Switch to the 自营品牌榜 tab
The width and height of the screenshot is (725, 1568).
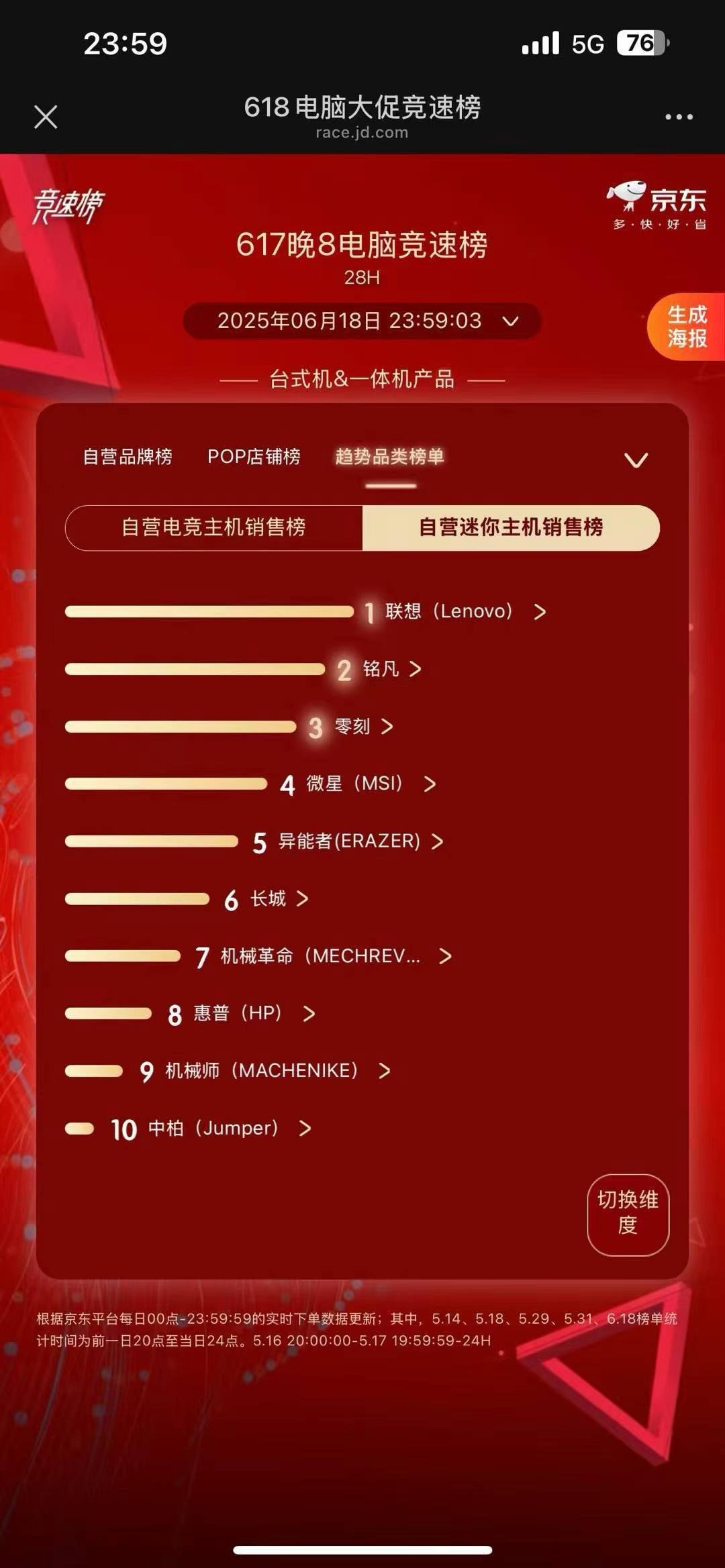(x=127, y=457)
